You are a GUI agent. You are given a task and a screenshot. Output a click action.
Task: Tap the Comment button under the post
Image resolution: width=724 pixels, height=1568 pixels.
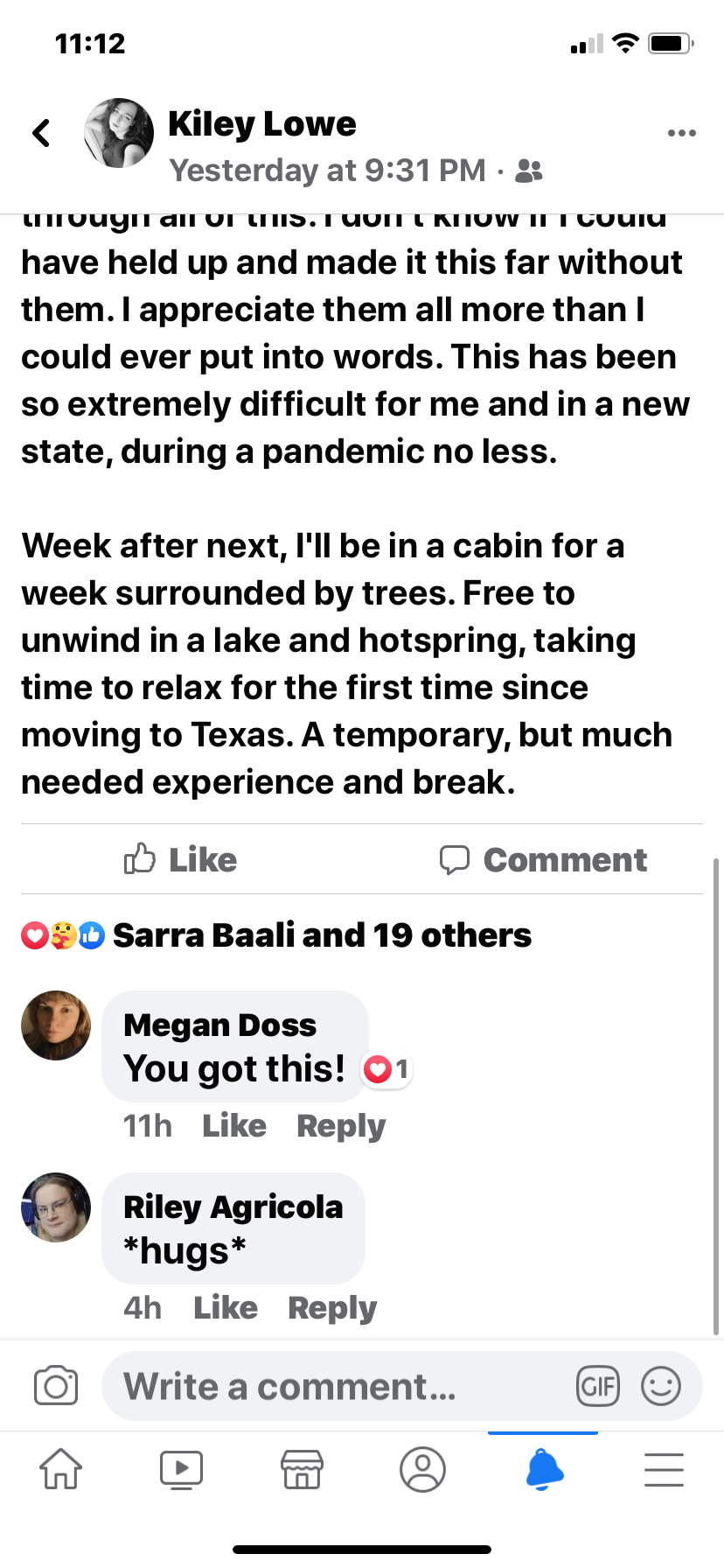(x=544, y=859)
